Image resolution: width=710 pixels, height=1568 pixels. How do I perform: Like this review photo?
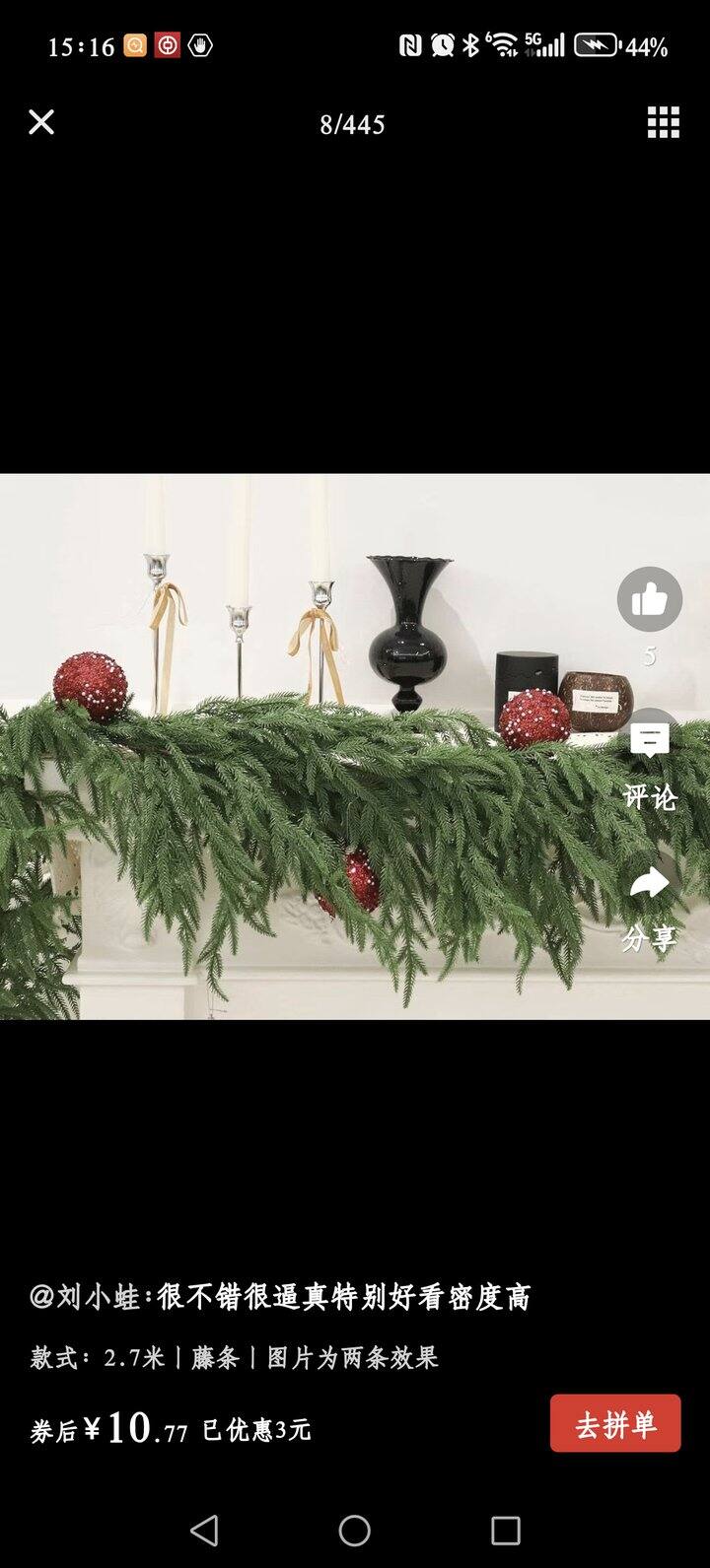(650, 598)
